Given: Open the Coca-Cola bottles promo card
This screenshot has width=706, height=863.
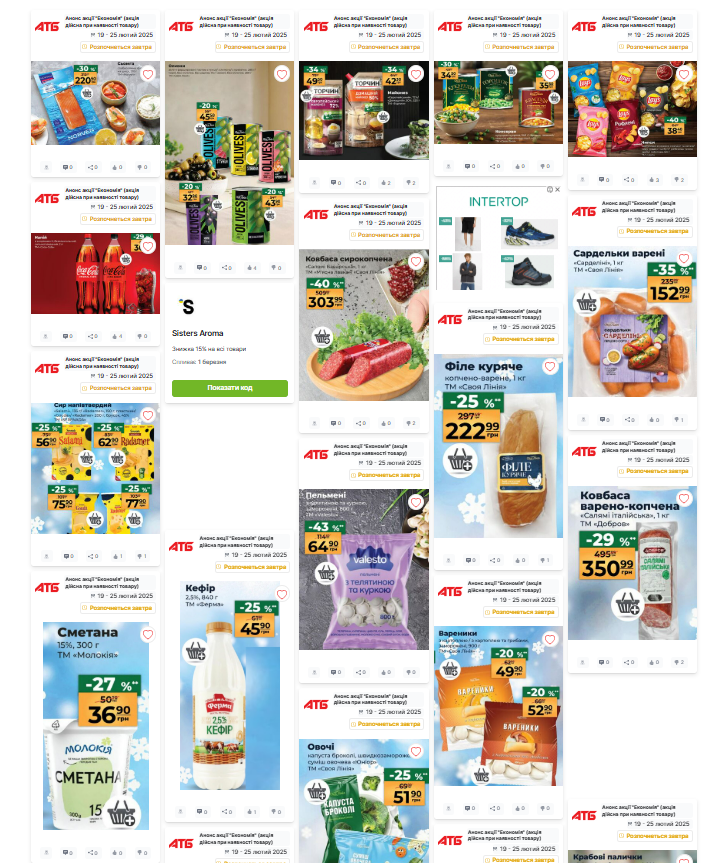Looking at the screenshot, I should tap(95, 273).
